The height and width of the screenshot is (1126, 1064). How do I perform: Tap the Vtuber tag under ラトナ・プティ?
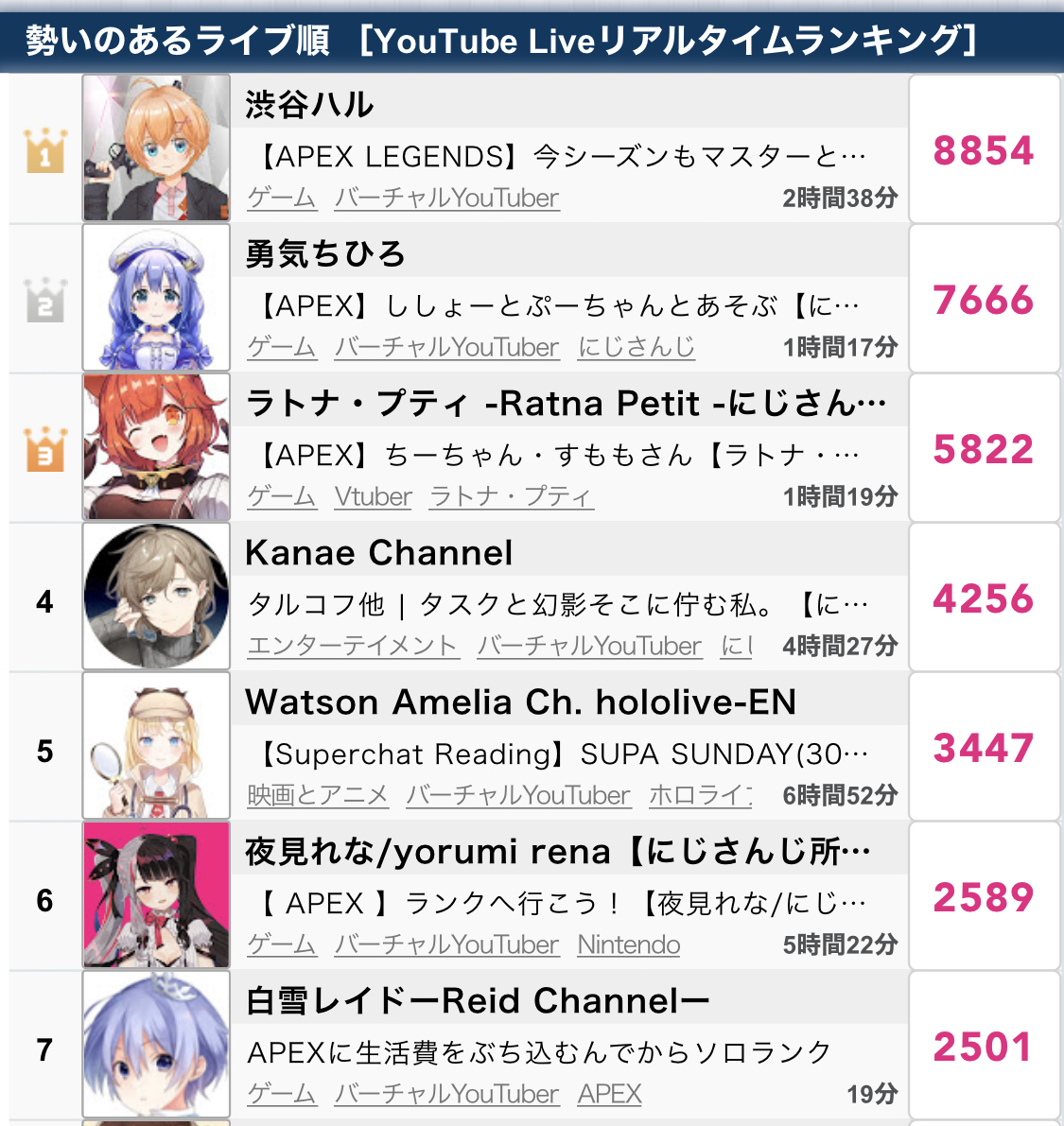[373, 496]
